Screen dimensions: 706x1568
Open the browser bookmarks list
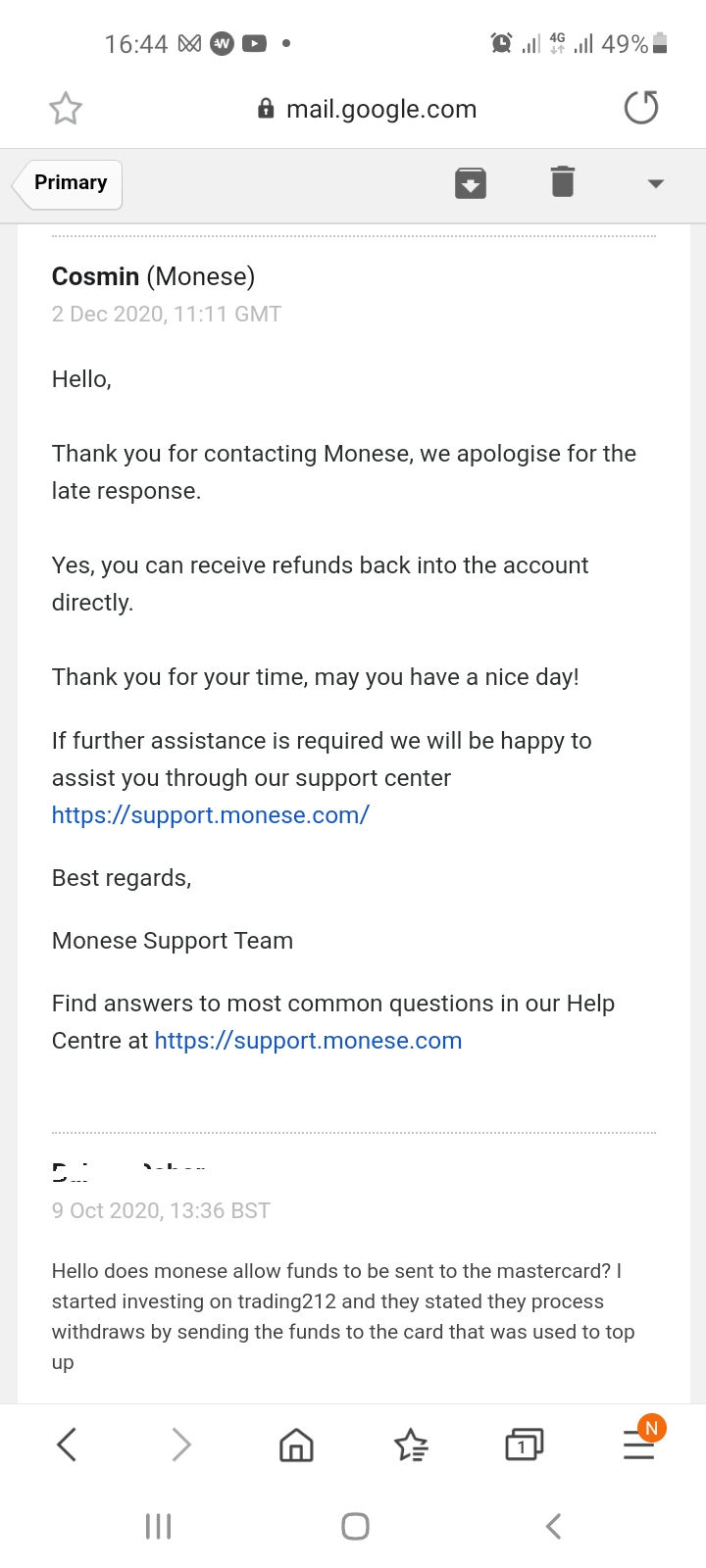(411, 1445)
